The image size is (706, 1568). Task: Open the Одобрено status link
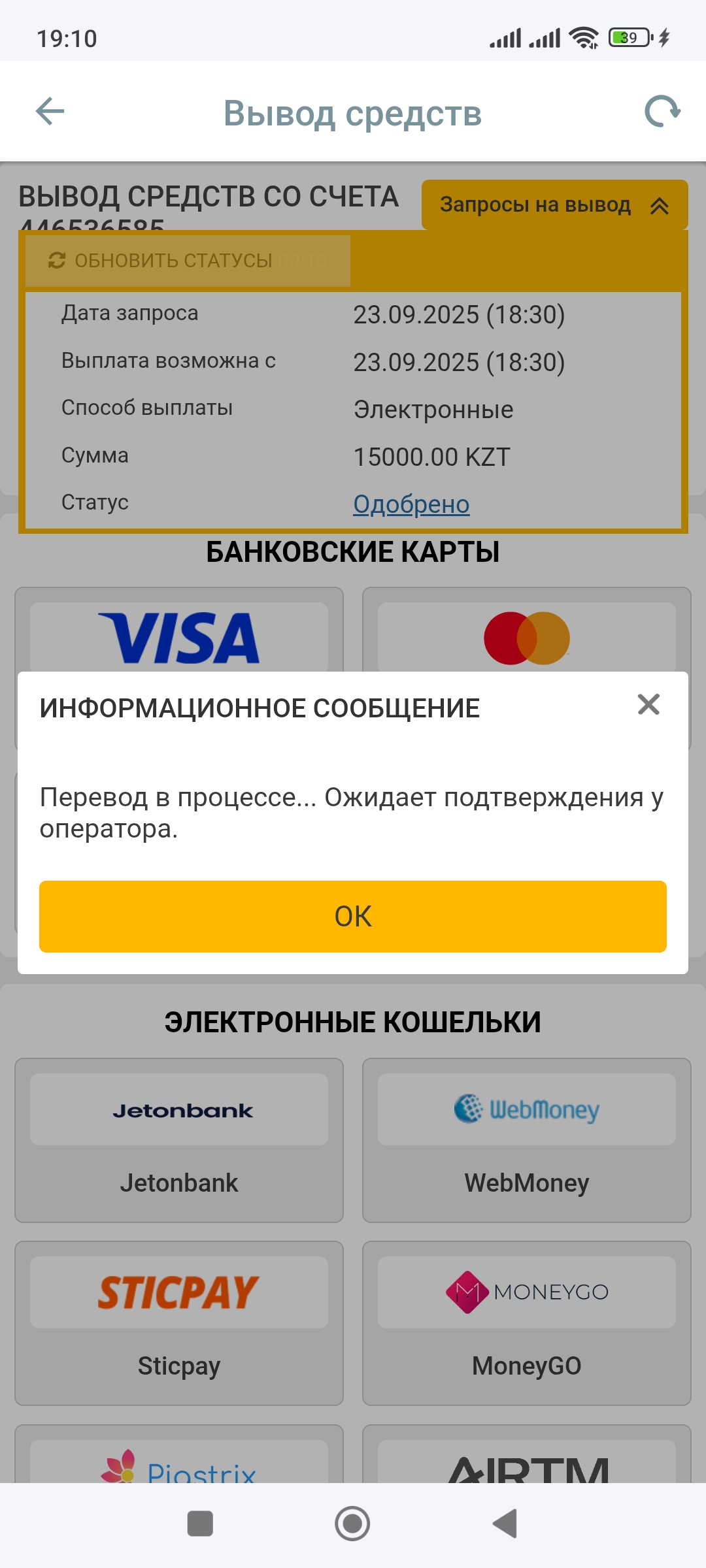tap(411, 504)
